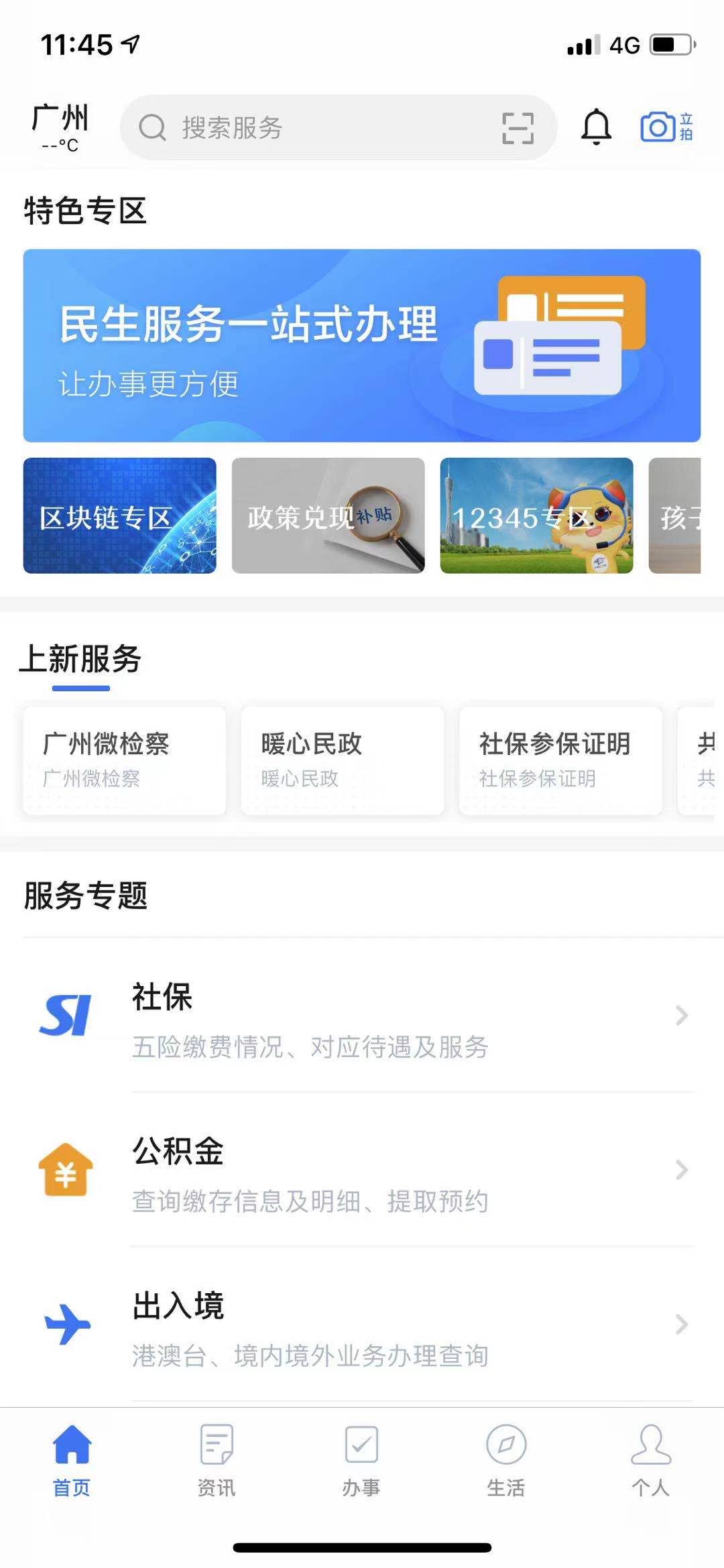Open the 立拍 camera feature

[666, 127]
